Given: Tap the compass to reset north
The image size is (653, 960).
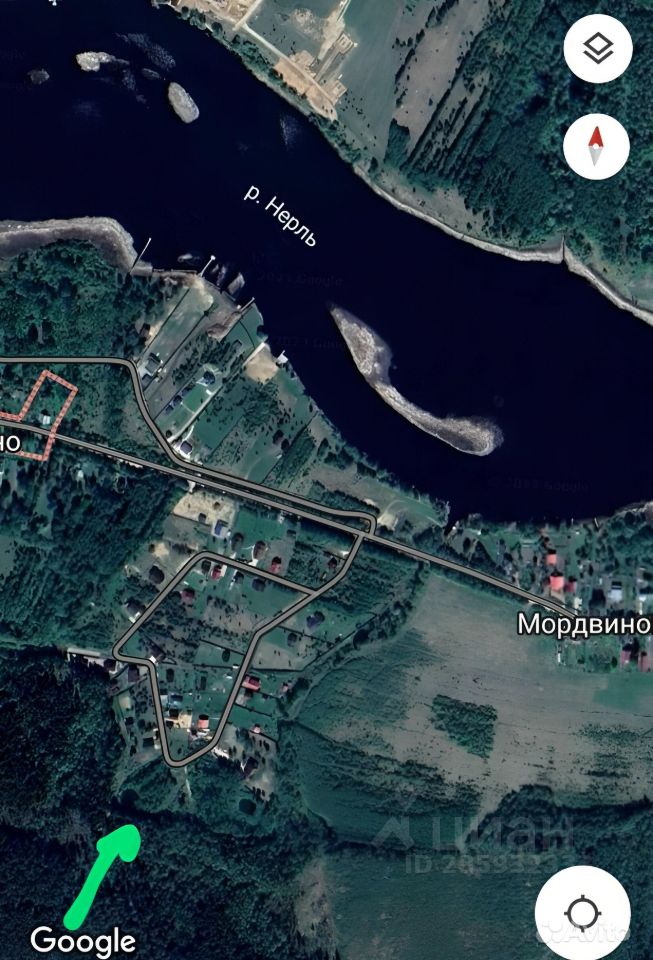Looking at the screenshot, I should point(597,146).
